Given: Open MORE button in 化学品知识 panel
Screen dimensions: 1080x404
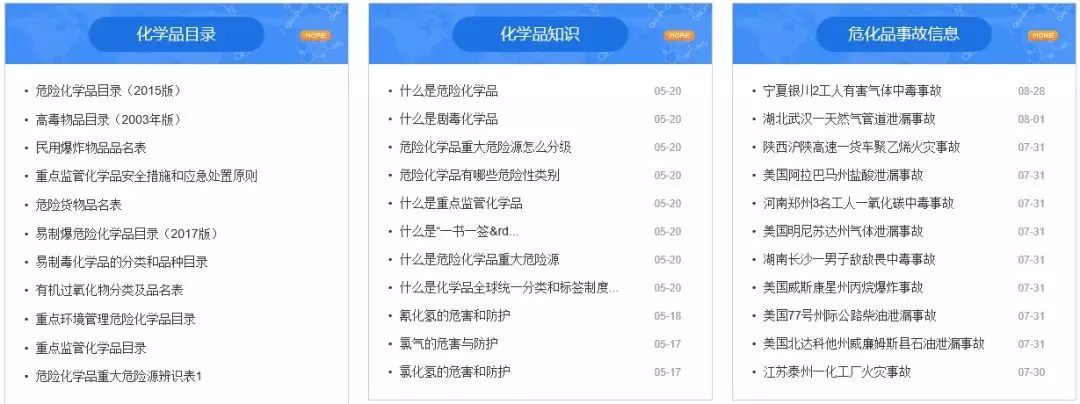Looking at the screenshot, I should (679, 35).
